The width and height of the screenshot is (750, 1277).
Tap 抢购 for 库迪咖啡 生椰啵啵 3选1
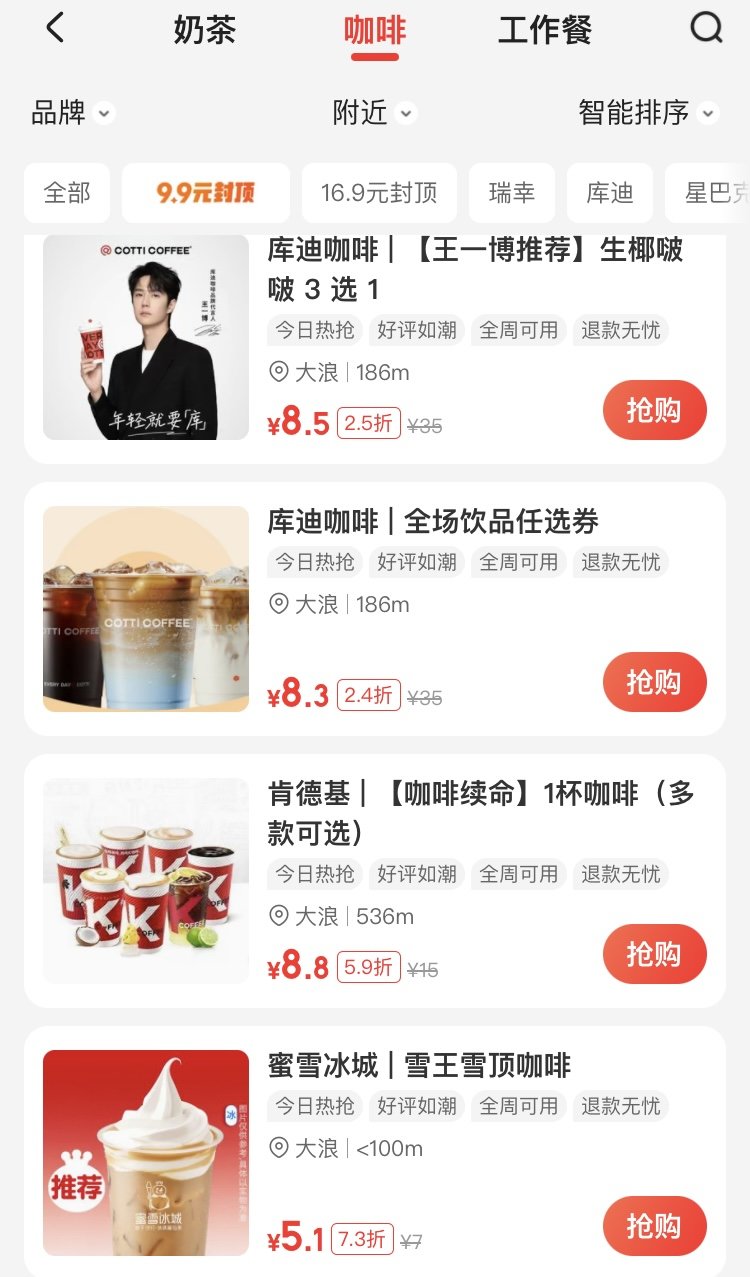pos(654,410)
